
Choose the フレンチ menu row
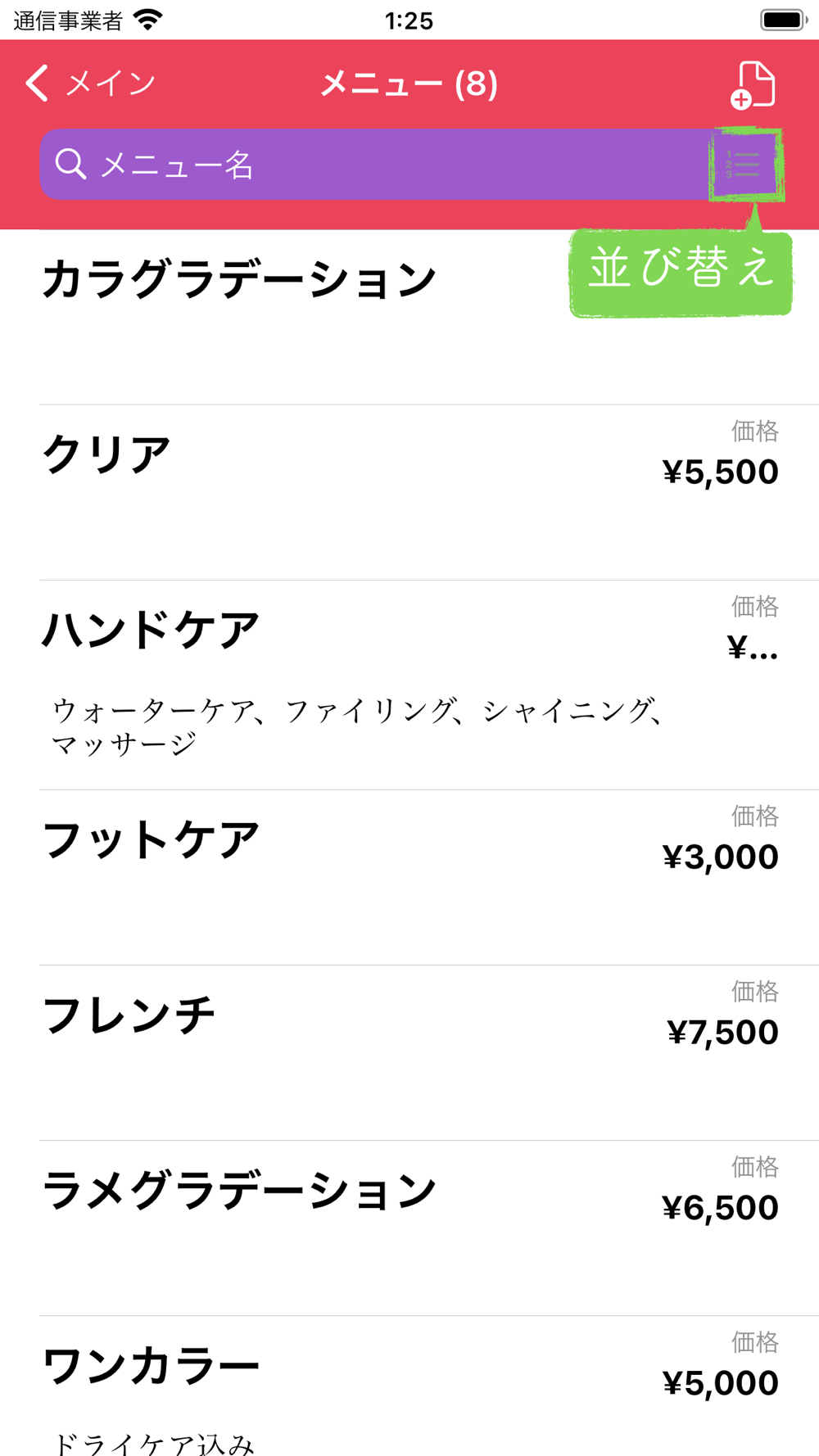pos(409,1052)
